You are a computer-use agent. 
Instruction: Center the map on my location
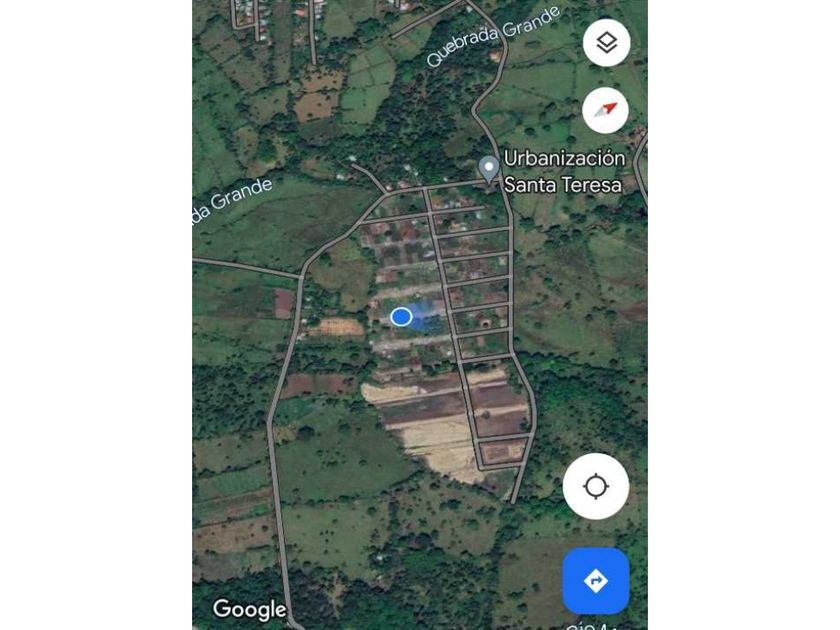(x=595, y=487)
